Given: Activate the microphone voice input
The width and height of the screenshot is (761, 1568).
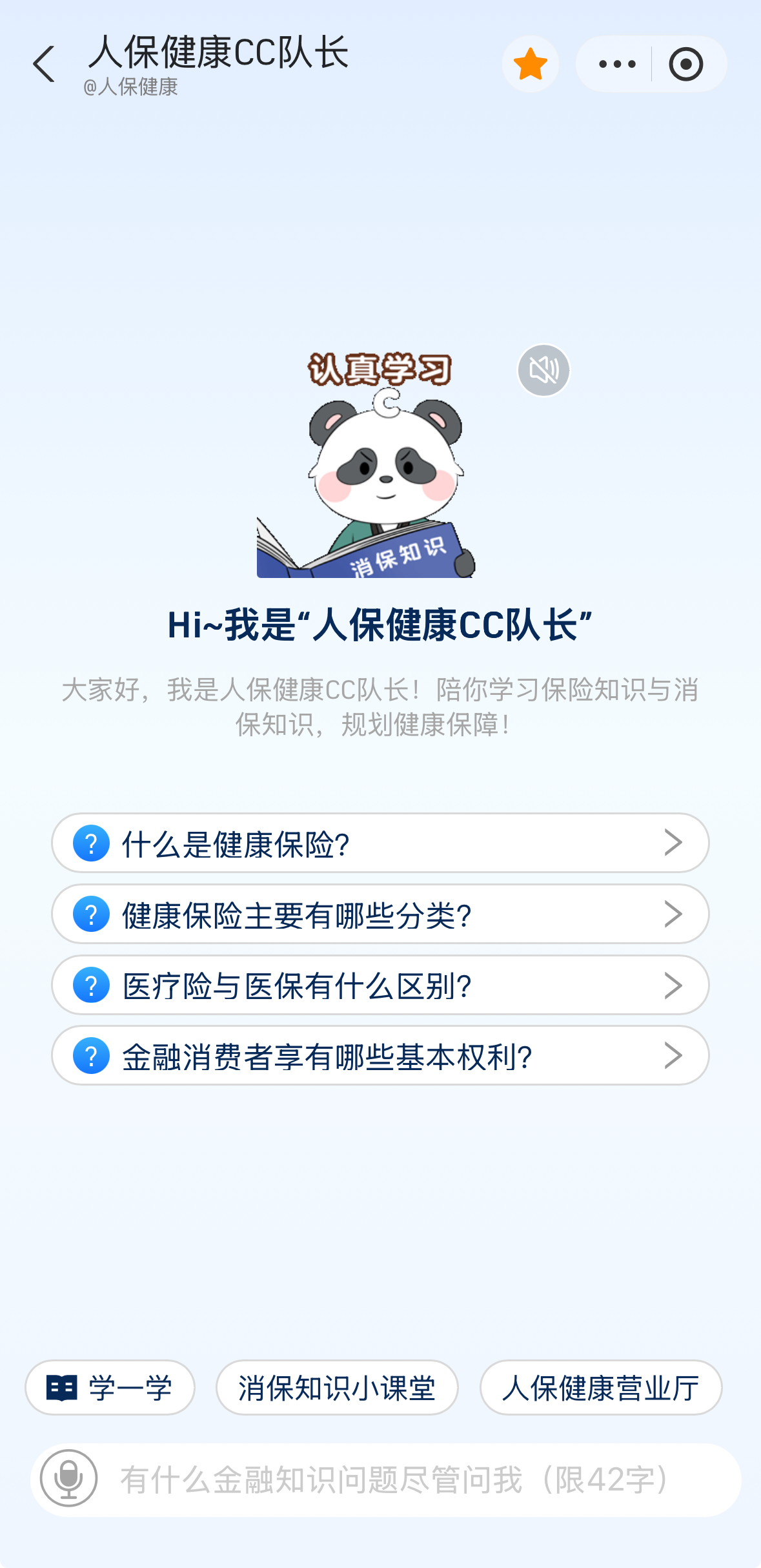Looking at the screenshot, I should pos(69,1478).
